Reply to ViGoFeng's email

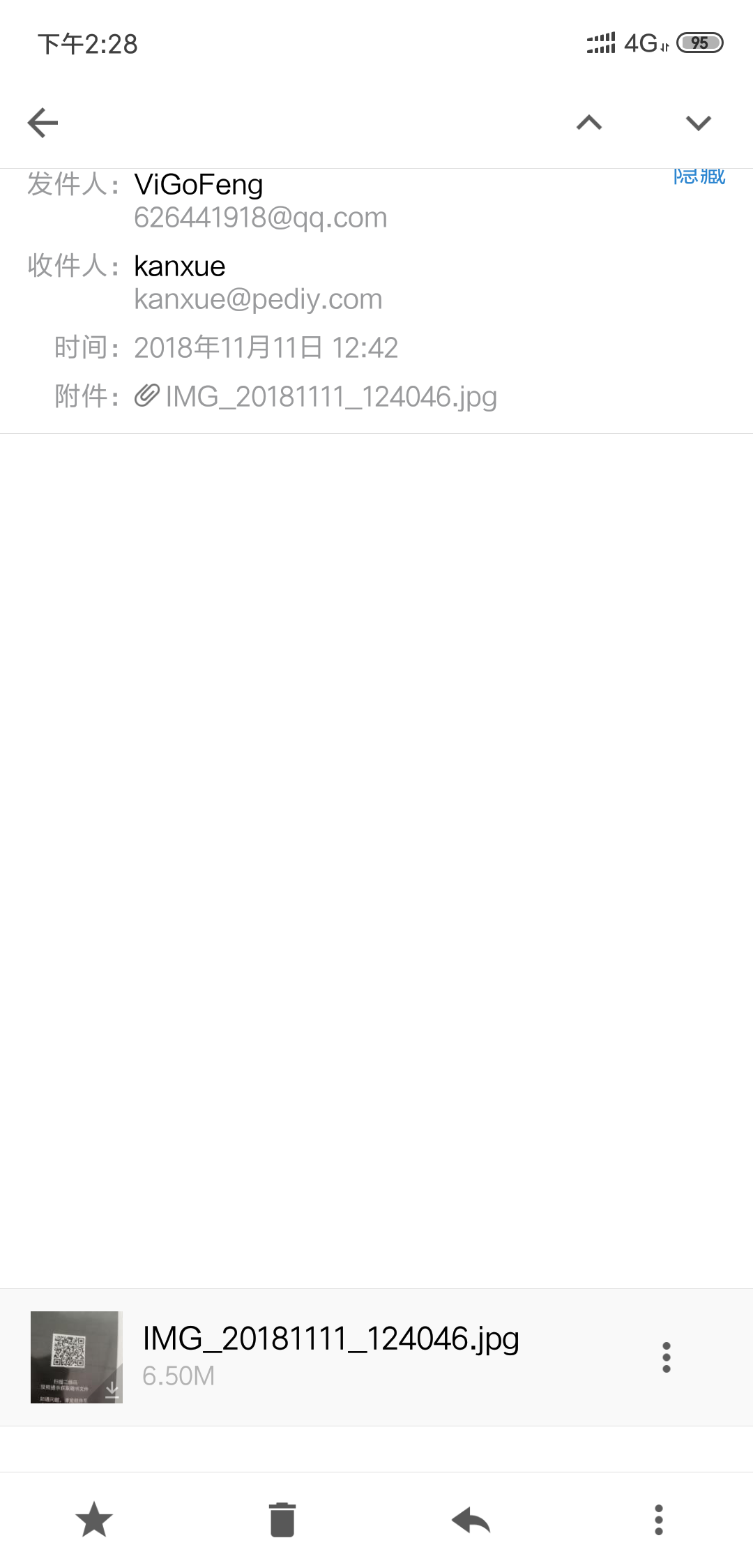[x=471, y=1520]
